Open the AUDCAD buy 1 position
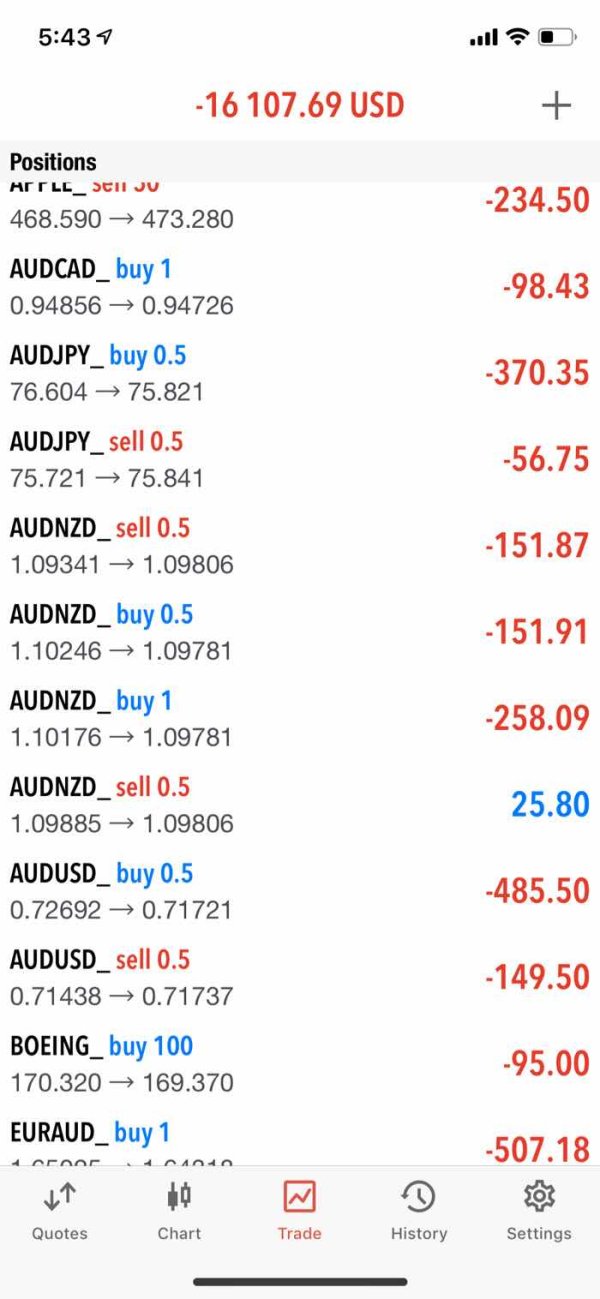This screenshot has height=1299, width=600. [300, 287]
